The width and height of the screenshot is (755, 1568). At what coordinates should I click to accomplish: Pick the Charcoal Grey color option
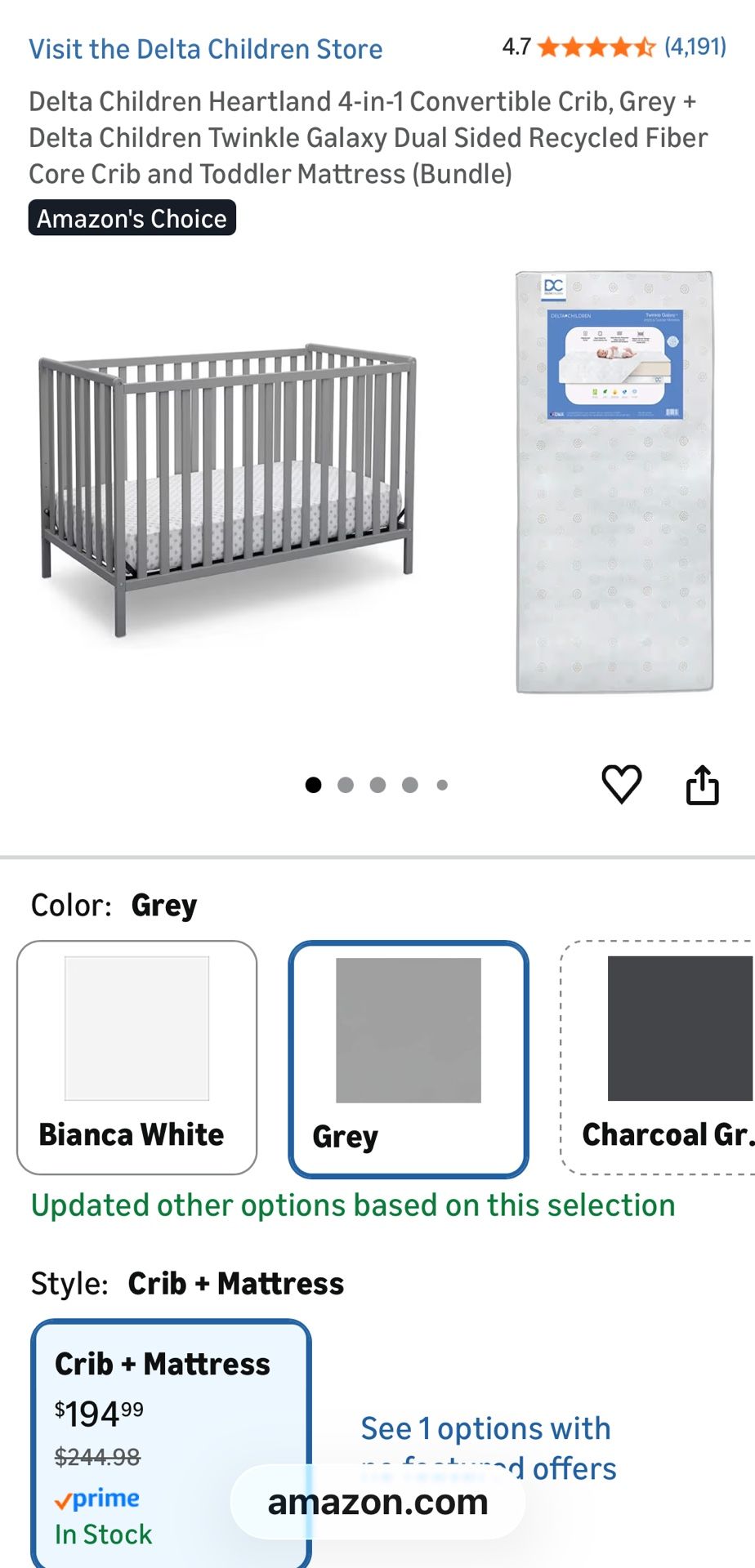coord(659,1058)
